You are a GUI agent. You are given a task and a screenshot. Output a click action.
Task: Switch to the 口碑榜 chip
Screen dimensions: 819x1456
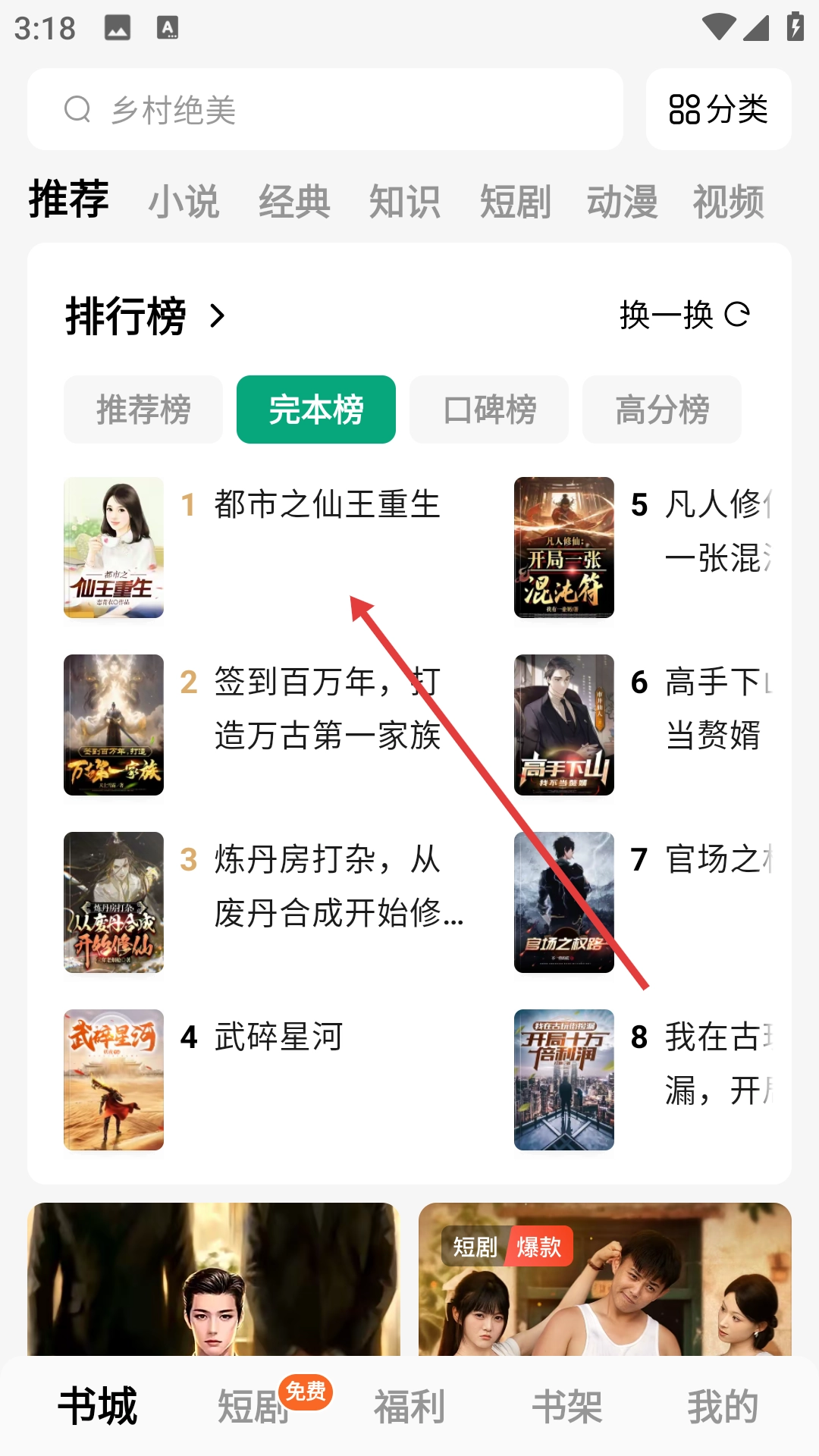pyautogui.click(x=489, y=409)
